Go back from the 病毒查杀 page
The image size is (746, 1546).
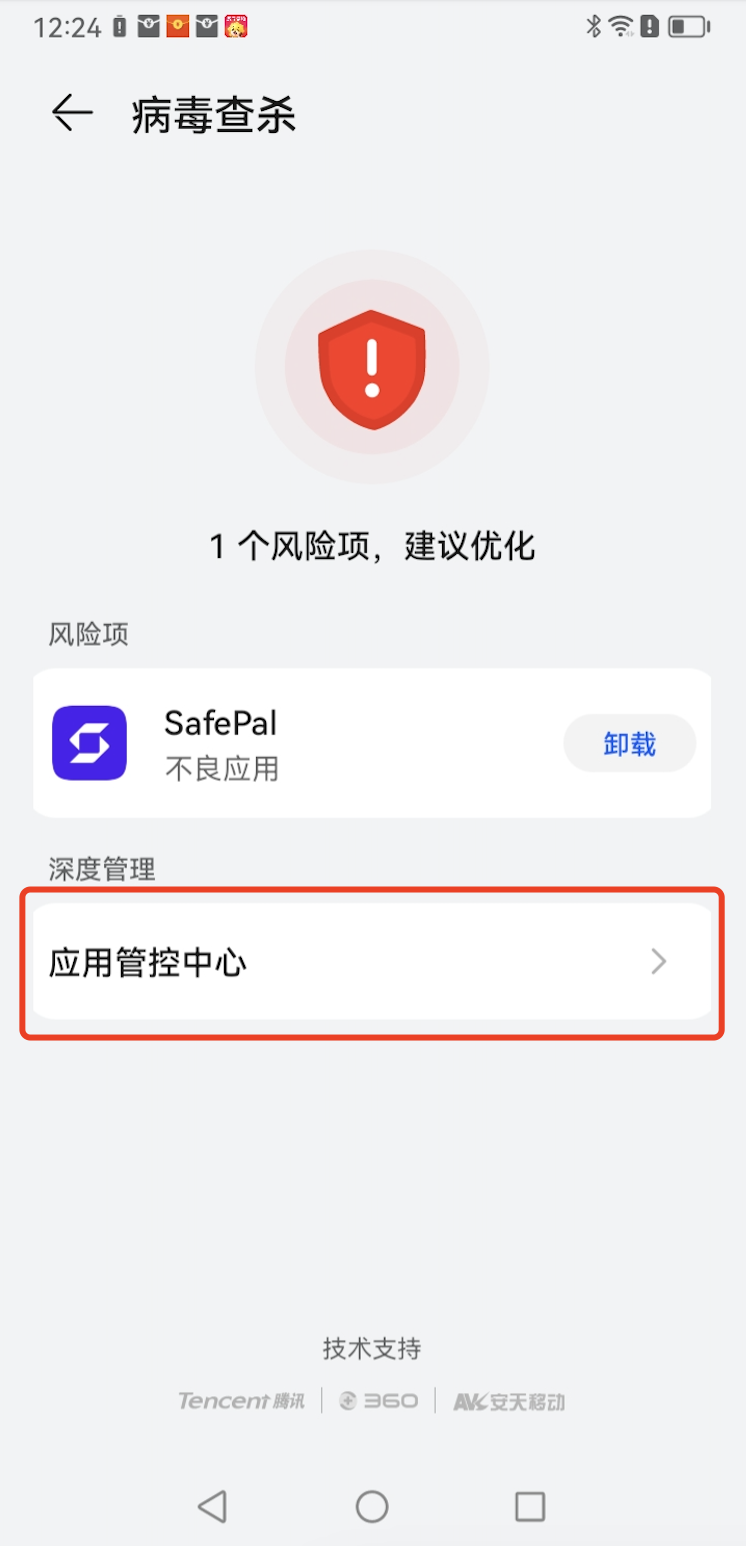[72, 114]
